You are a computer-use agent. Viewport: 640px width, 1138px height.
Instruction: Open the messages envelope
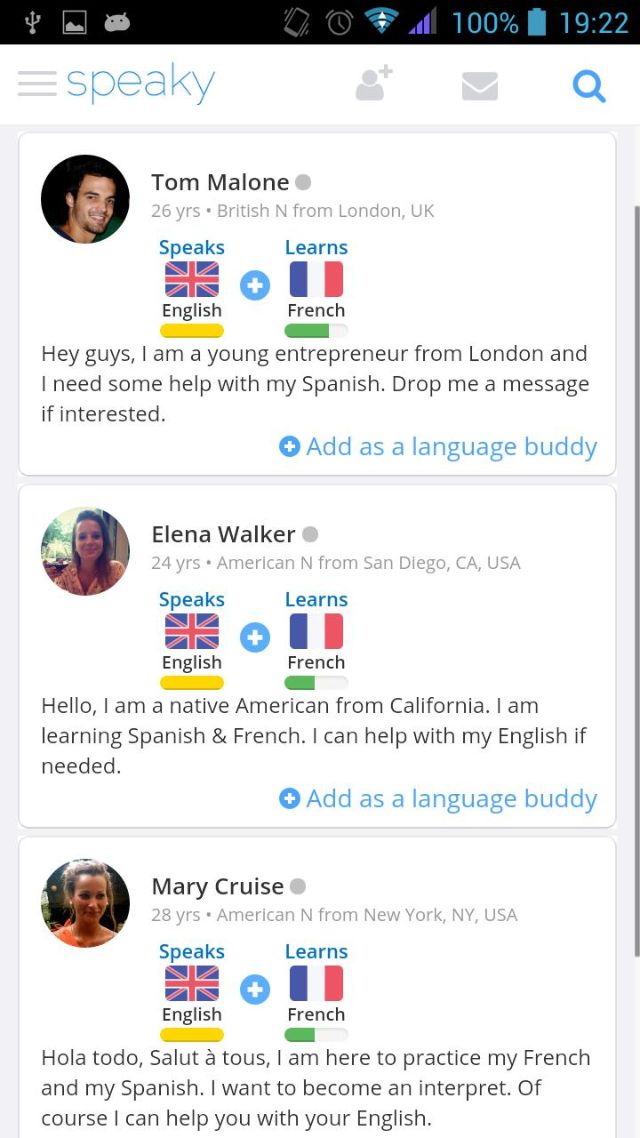(480, 86)
